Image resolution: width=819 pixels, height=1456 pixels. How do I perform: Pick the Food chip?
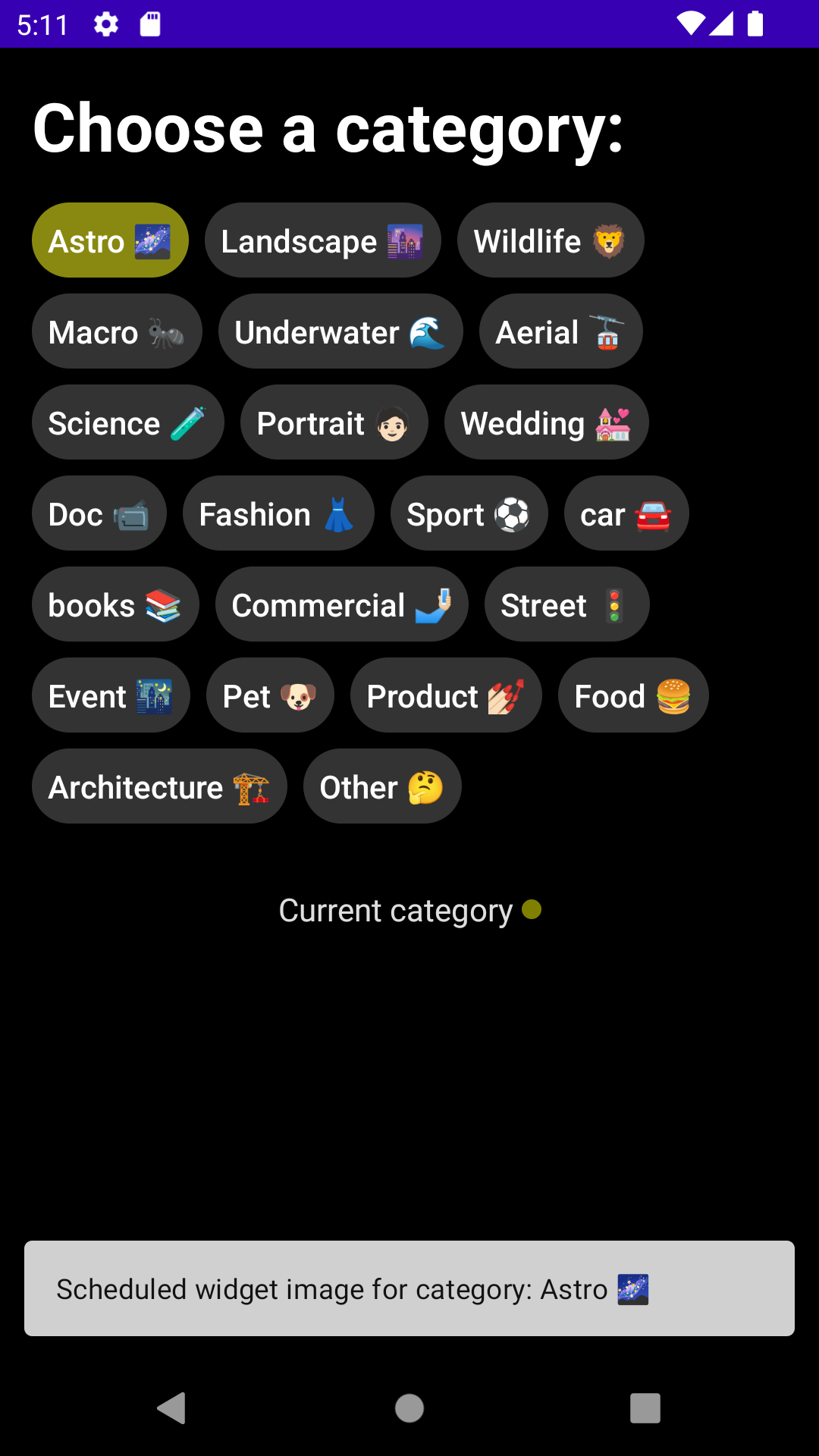(633, 695)
